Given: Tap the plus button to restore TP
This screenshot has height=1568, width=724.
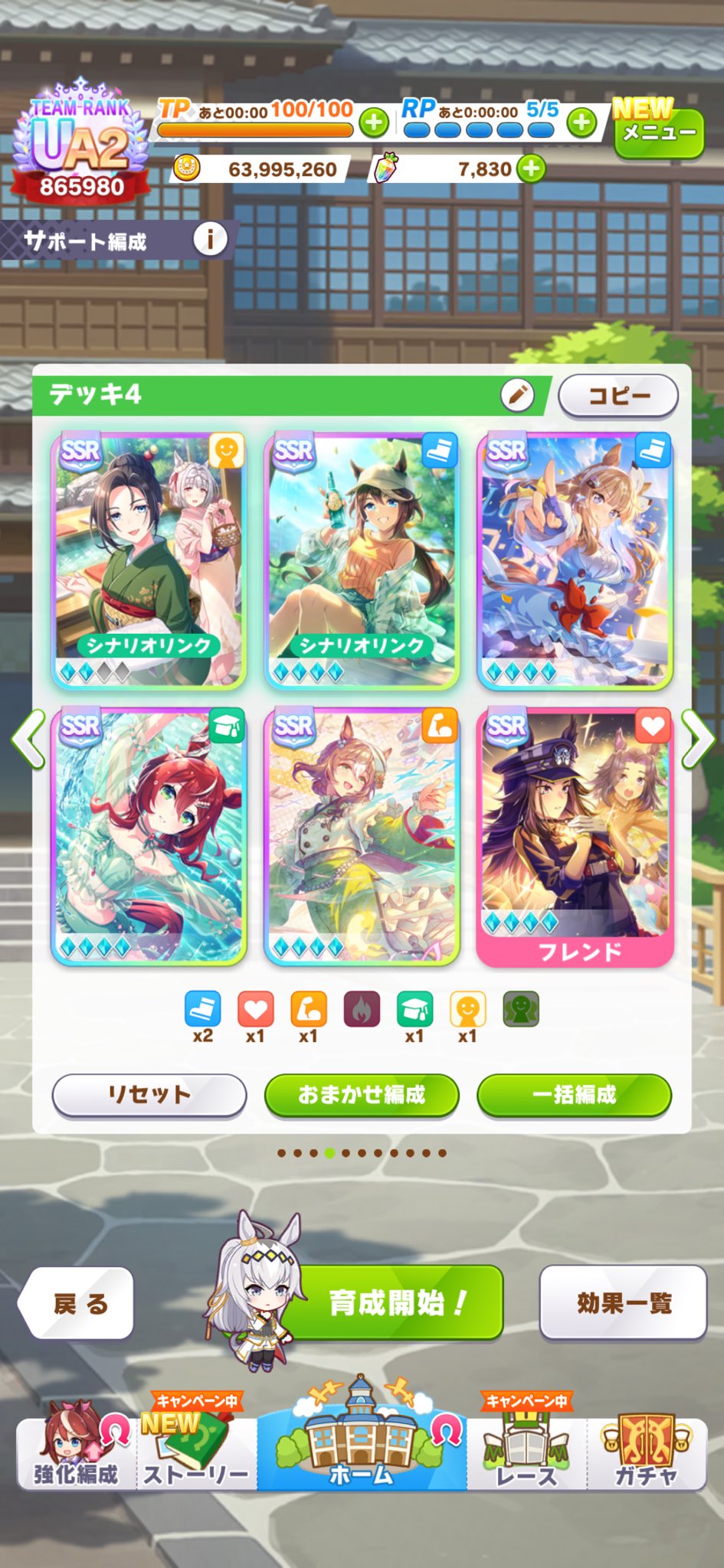Looking at the screenshot, I should pyautogui.click(x=374, y=122).
